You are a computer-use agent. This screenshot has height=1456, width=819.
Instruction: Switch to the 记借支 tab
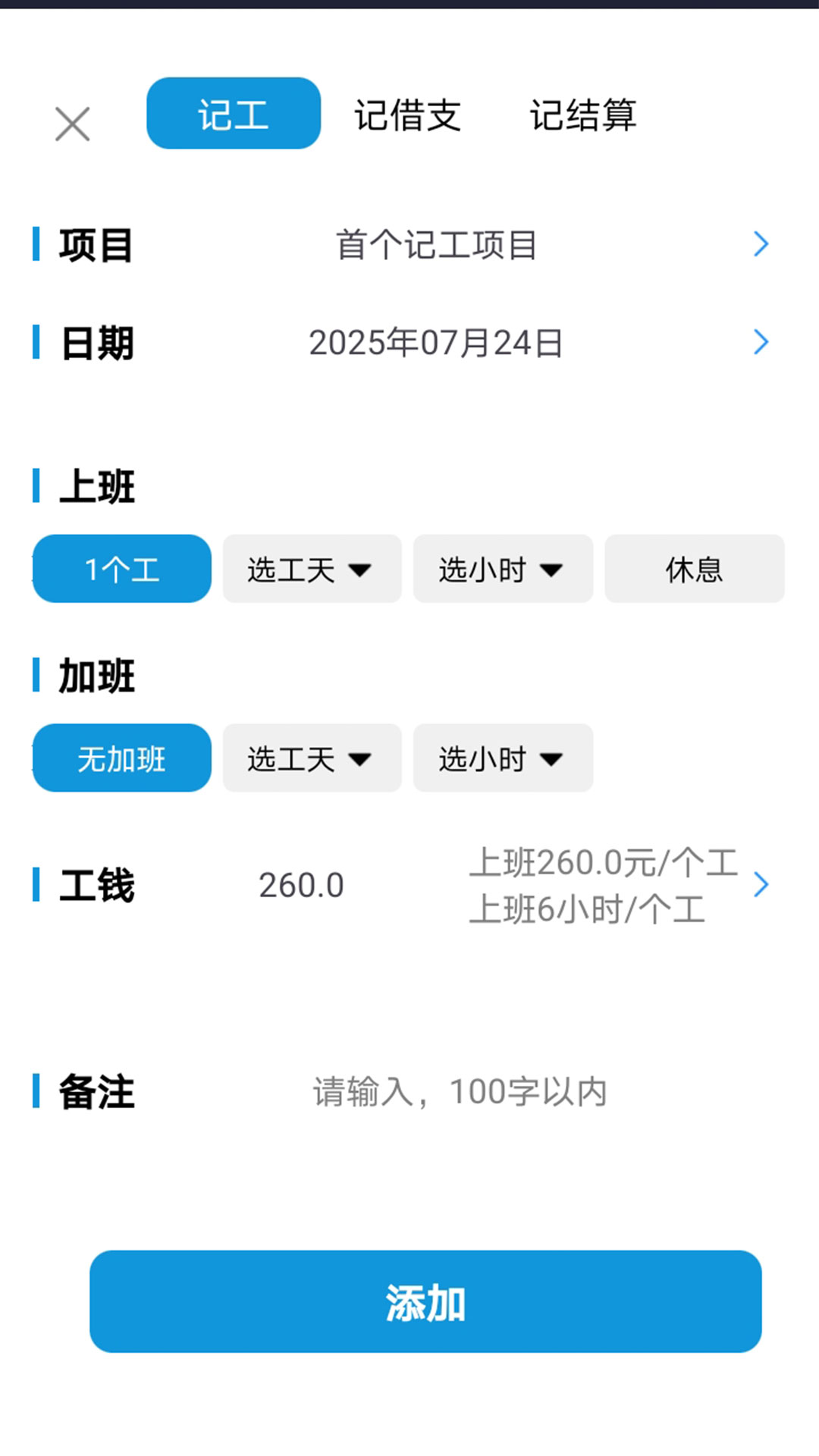pos(408,115)
